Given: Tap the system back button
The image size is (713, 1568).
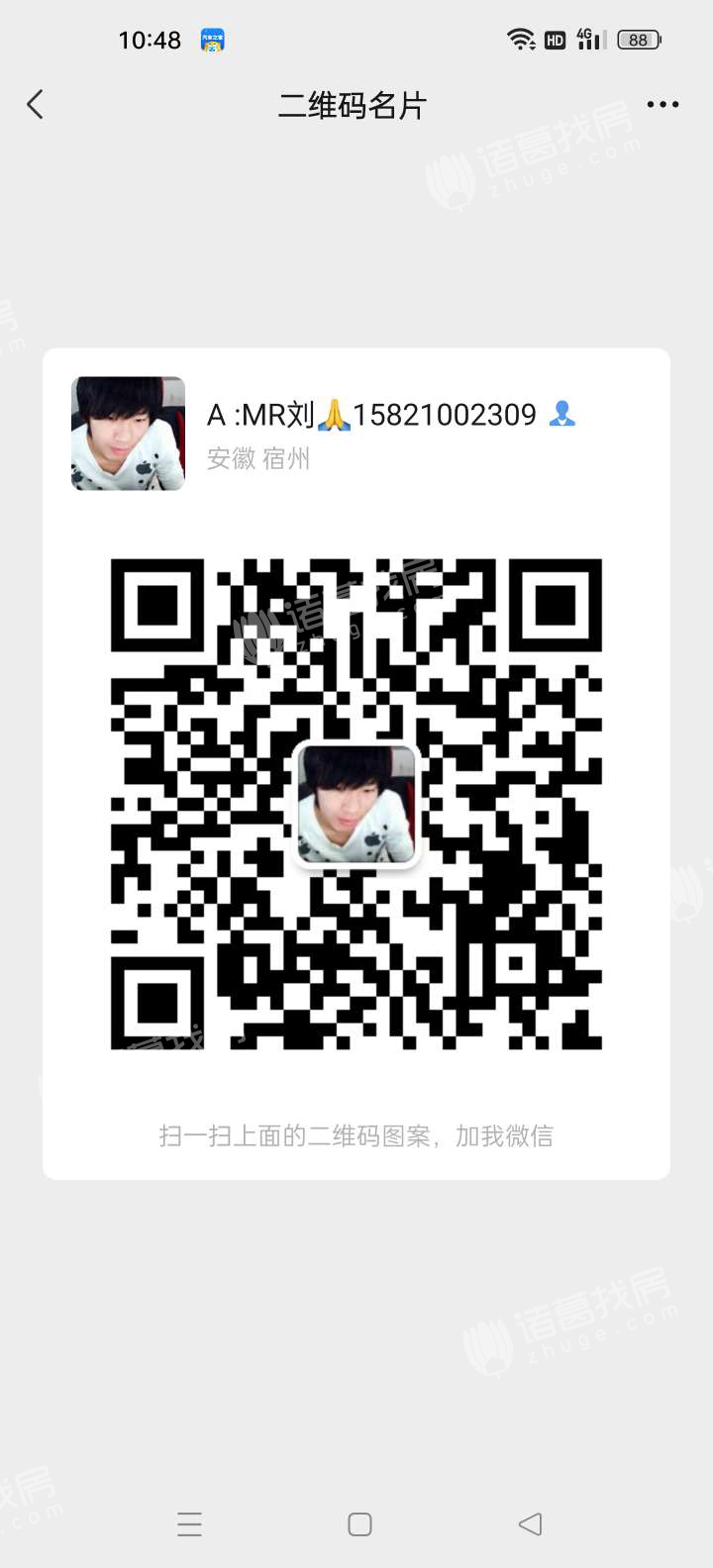Looking at the screenshot, I should pyautogui.click(x=531, y=1523).
